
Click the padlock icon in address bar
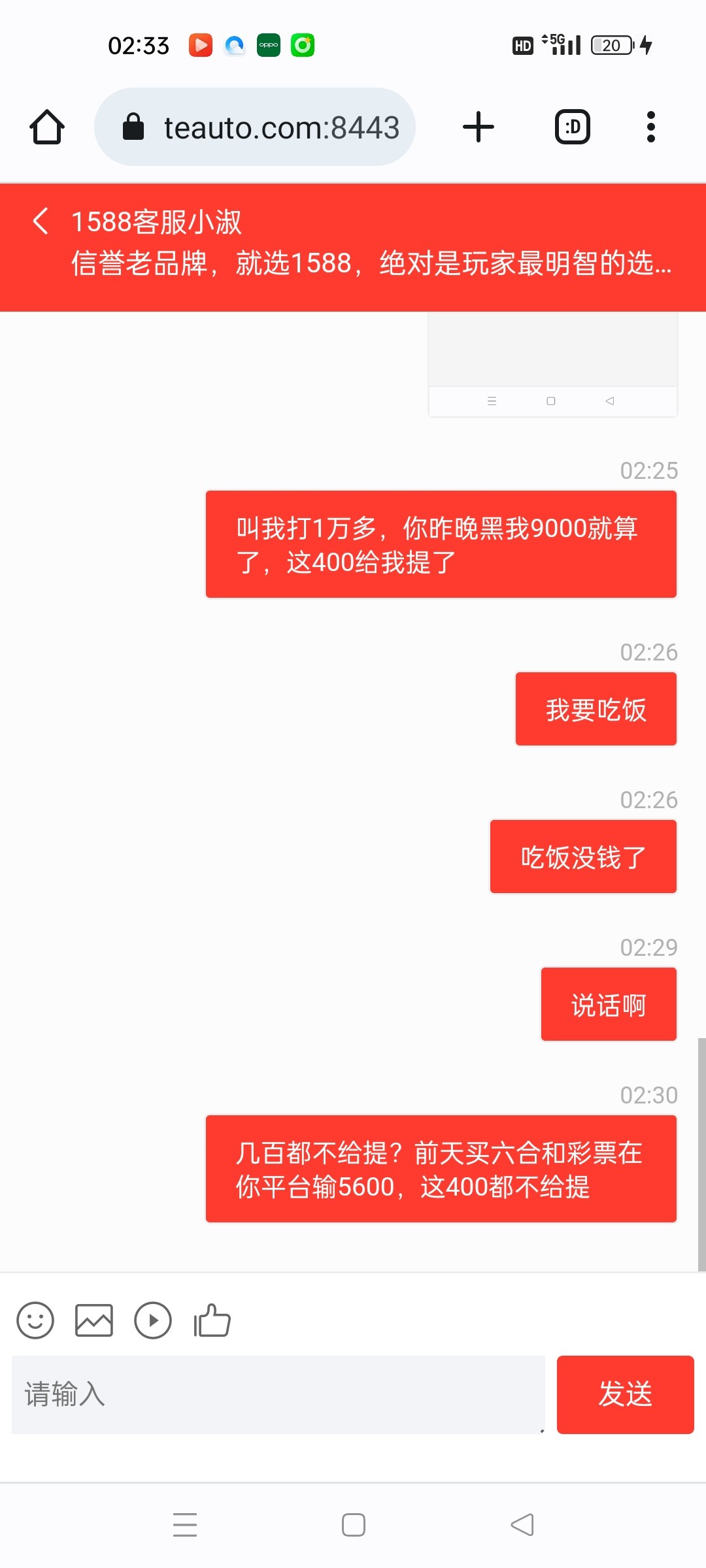pos(134,126)
